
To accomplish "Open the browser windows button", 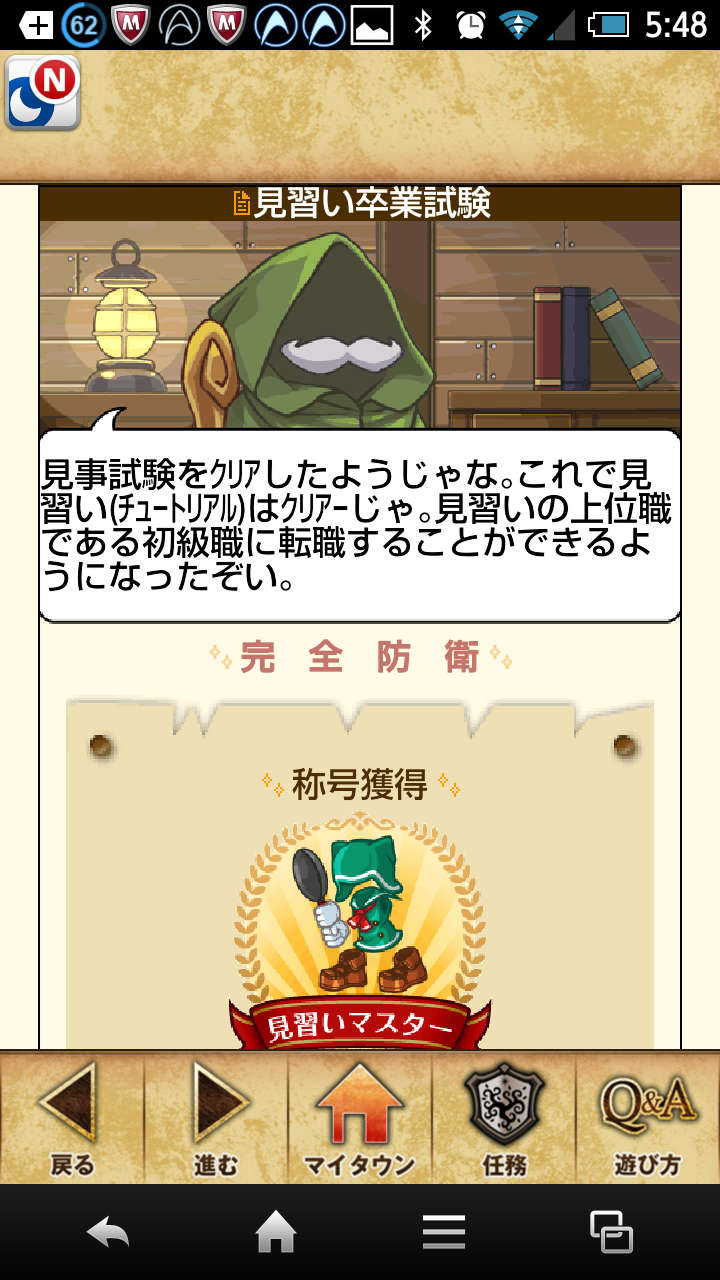I will pos(611,1232).
